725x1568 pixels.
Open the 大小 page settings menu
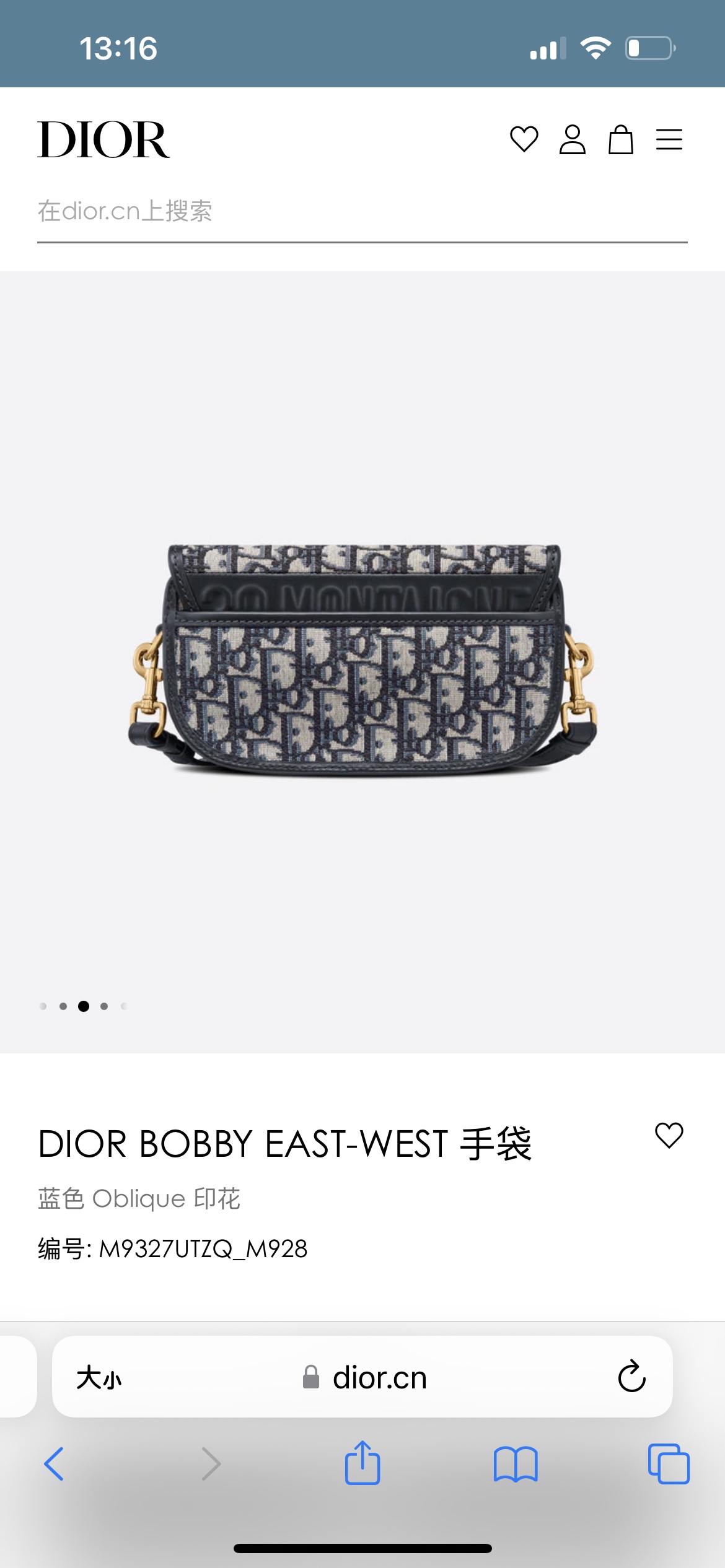(x=99, y=1378)
